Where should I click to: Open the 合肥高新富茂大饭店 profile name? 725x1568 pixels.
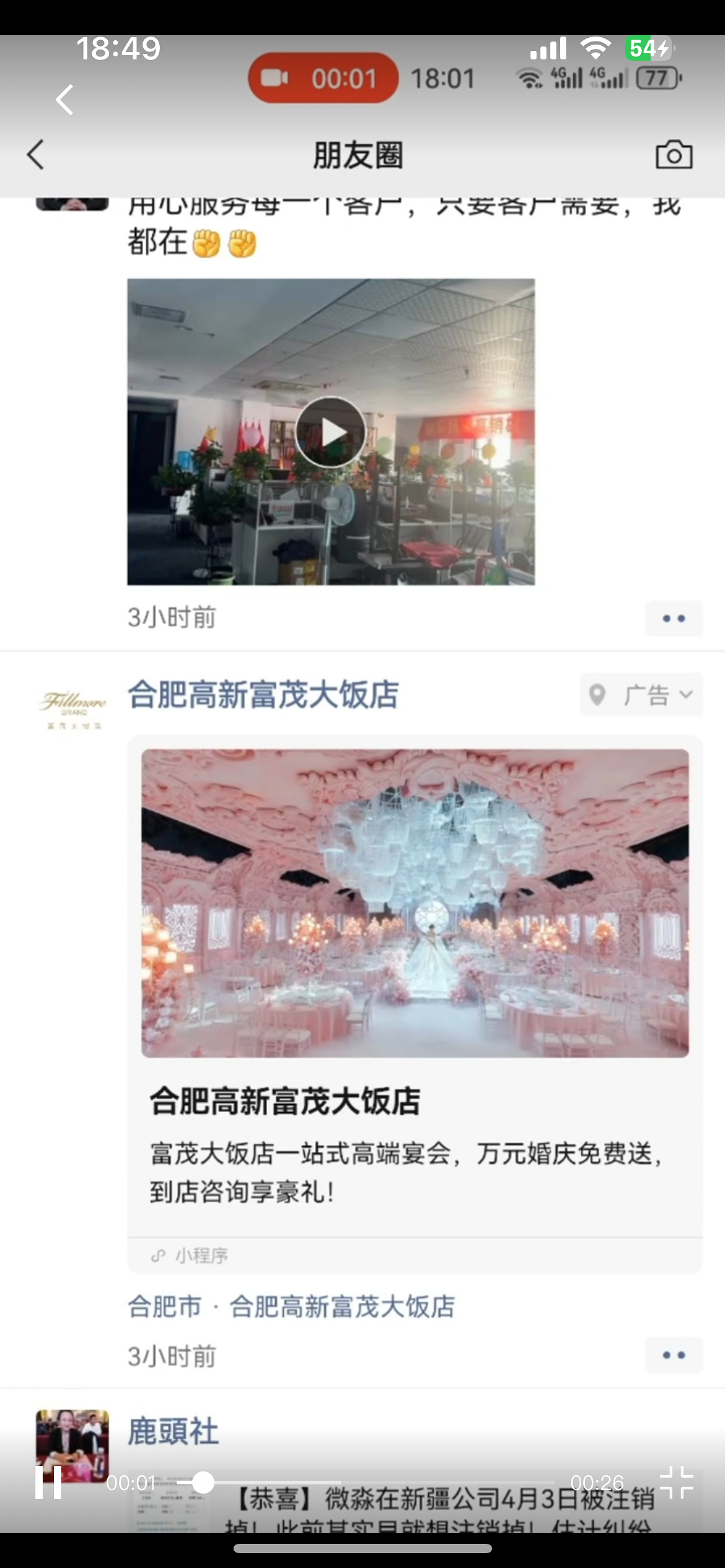tap(263, 694)
